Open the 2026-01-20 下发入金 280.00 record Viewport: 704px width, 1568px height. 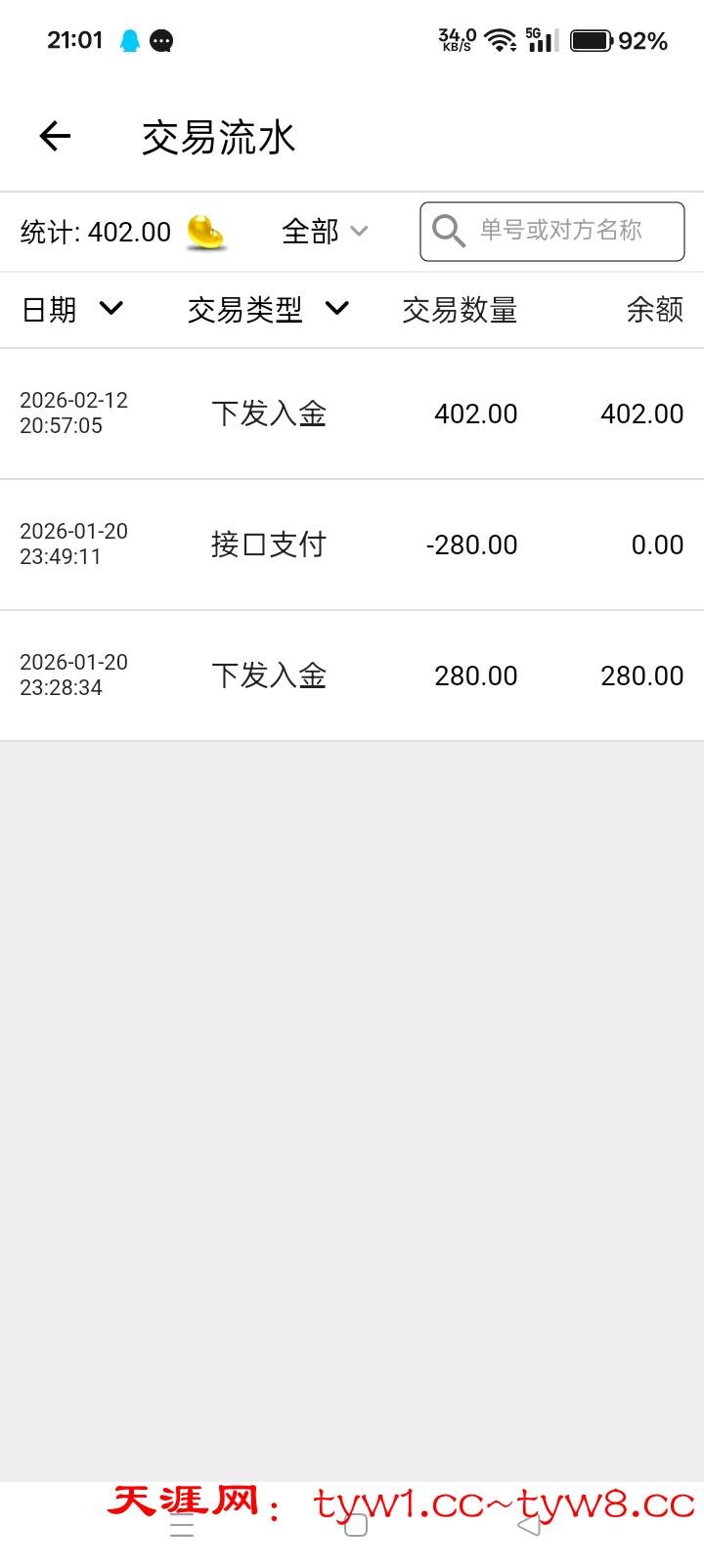point(352,675)
